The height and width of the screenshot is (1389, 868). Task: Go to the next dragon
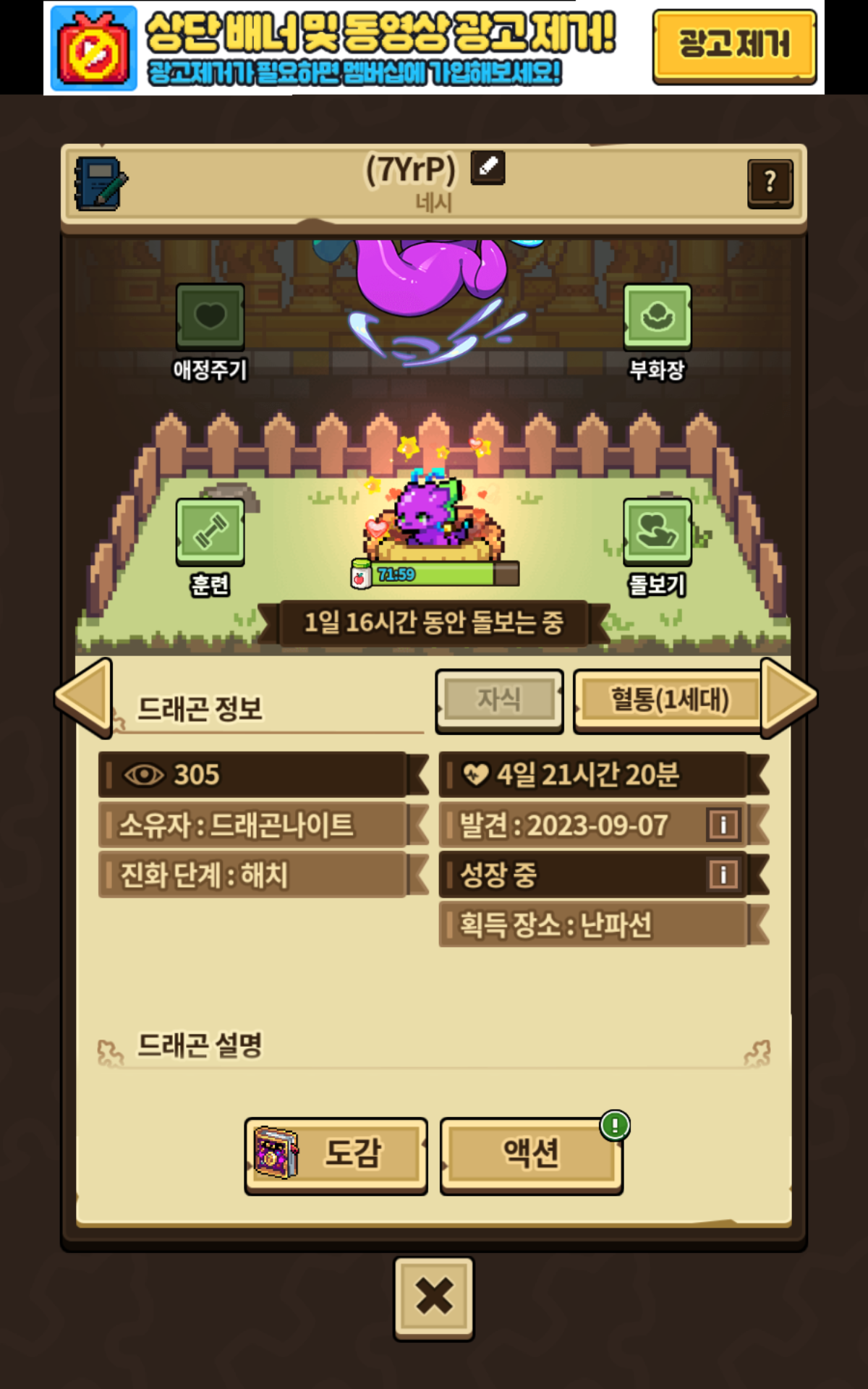tap(788, 697)
